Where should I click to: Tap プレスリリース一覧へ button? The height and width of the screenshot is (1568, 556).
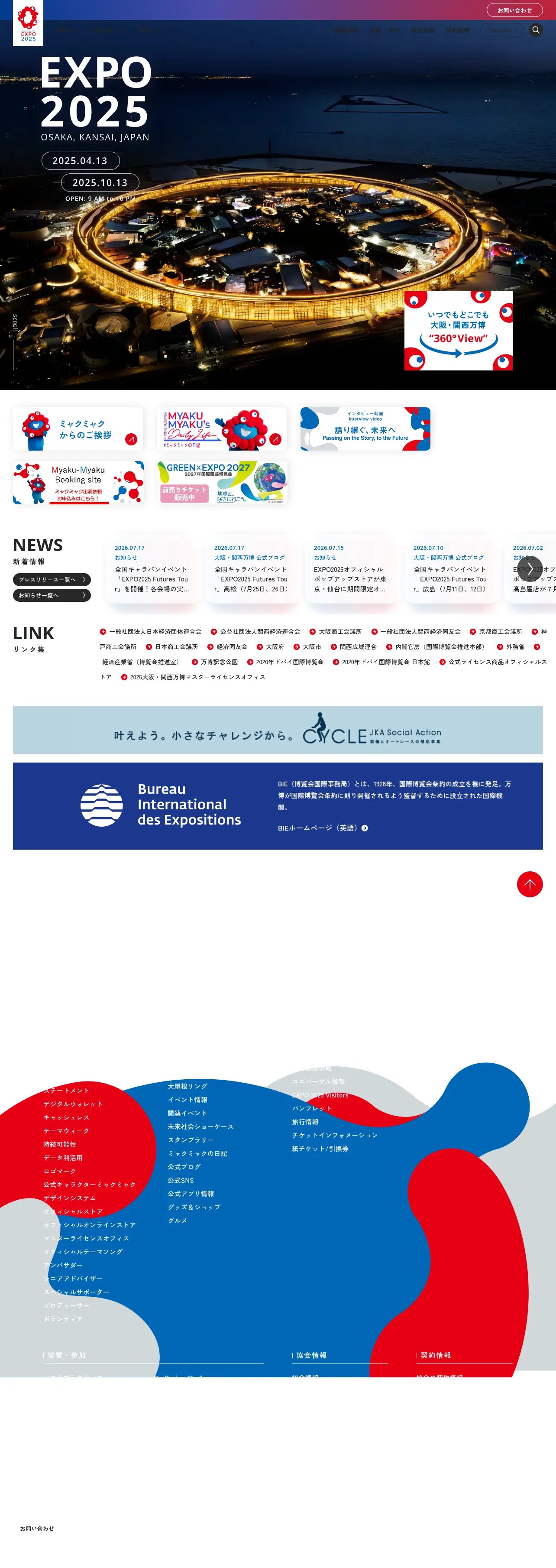coord(52,579)
